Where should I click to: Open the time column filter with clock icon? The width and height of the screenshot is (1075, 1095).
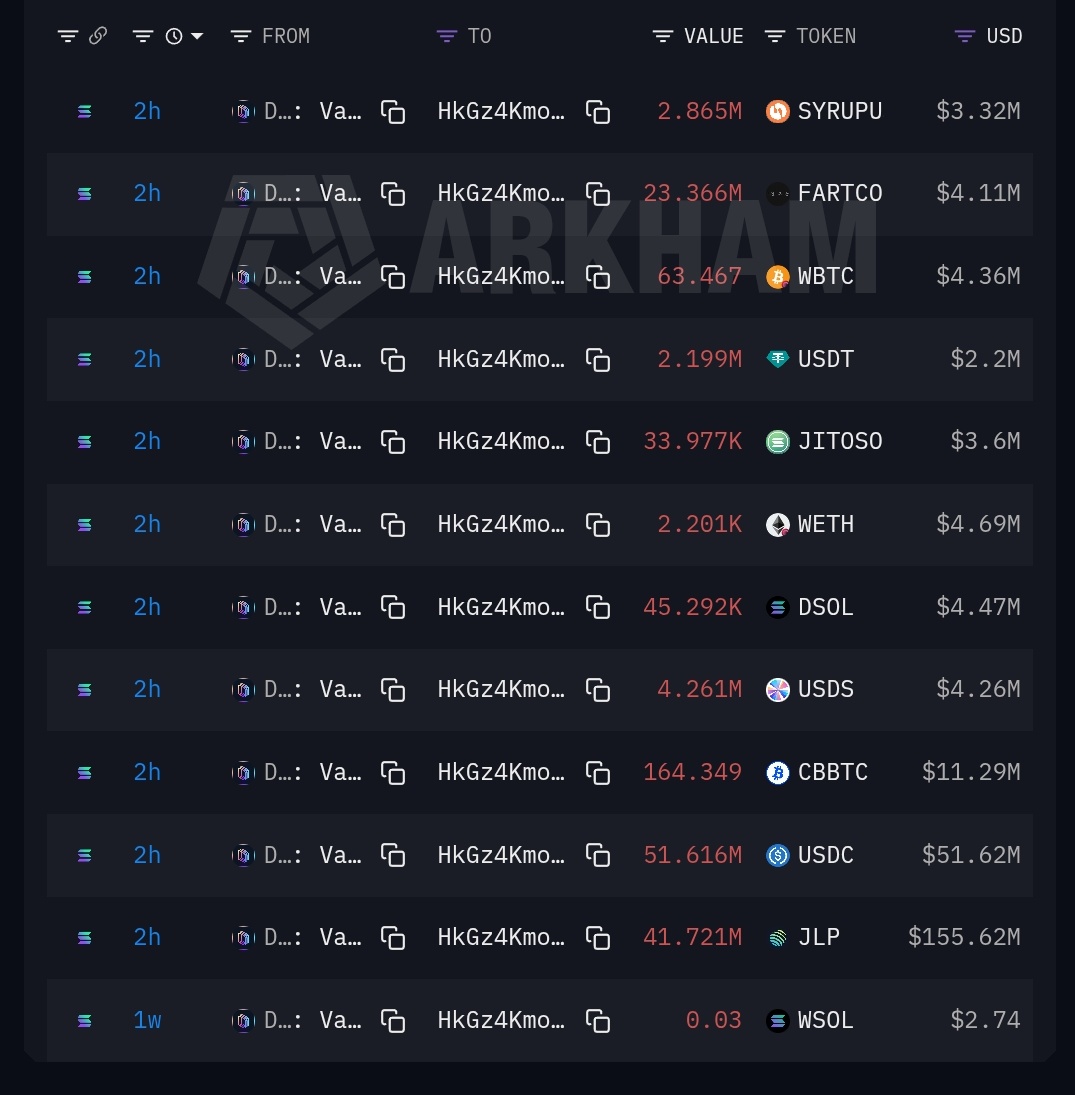click(x=143, y=36)
